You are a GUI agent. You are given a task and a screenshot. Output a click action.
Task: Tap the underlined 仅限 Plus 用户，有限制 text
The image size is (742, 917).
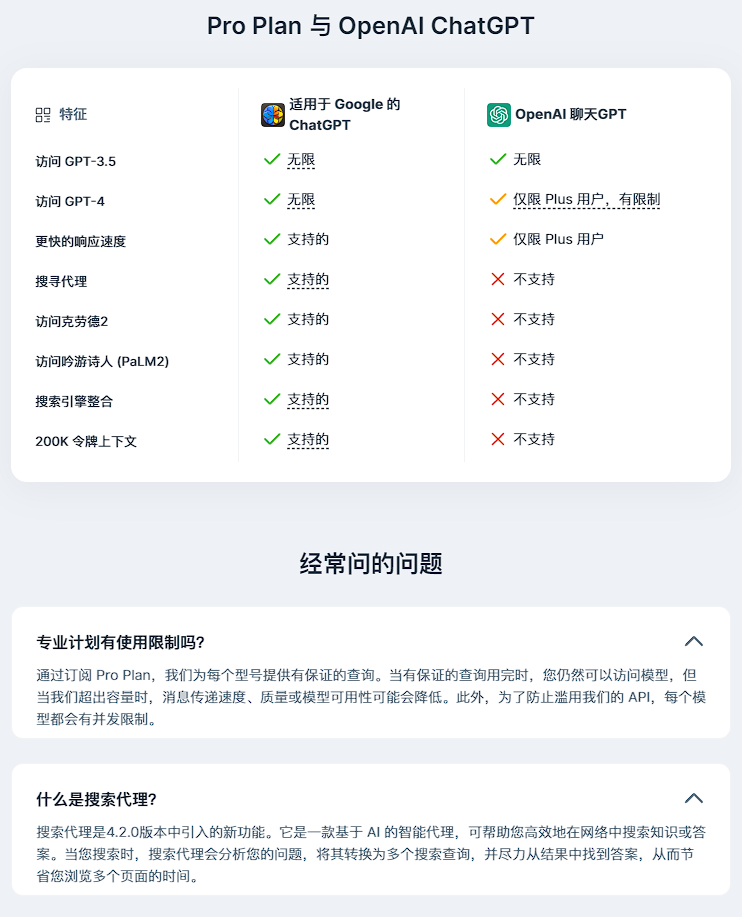(x=586, y=200)
